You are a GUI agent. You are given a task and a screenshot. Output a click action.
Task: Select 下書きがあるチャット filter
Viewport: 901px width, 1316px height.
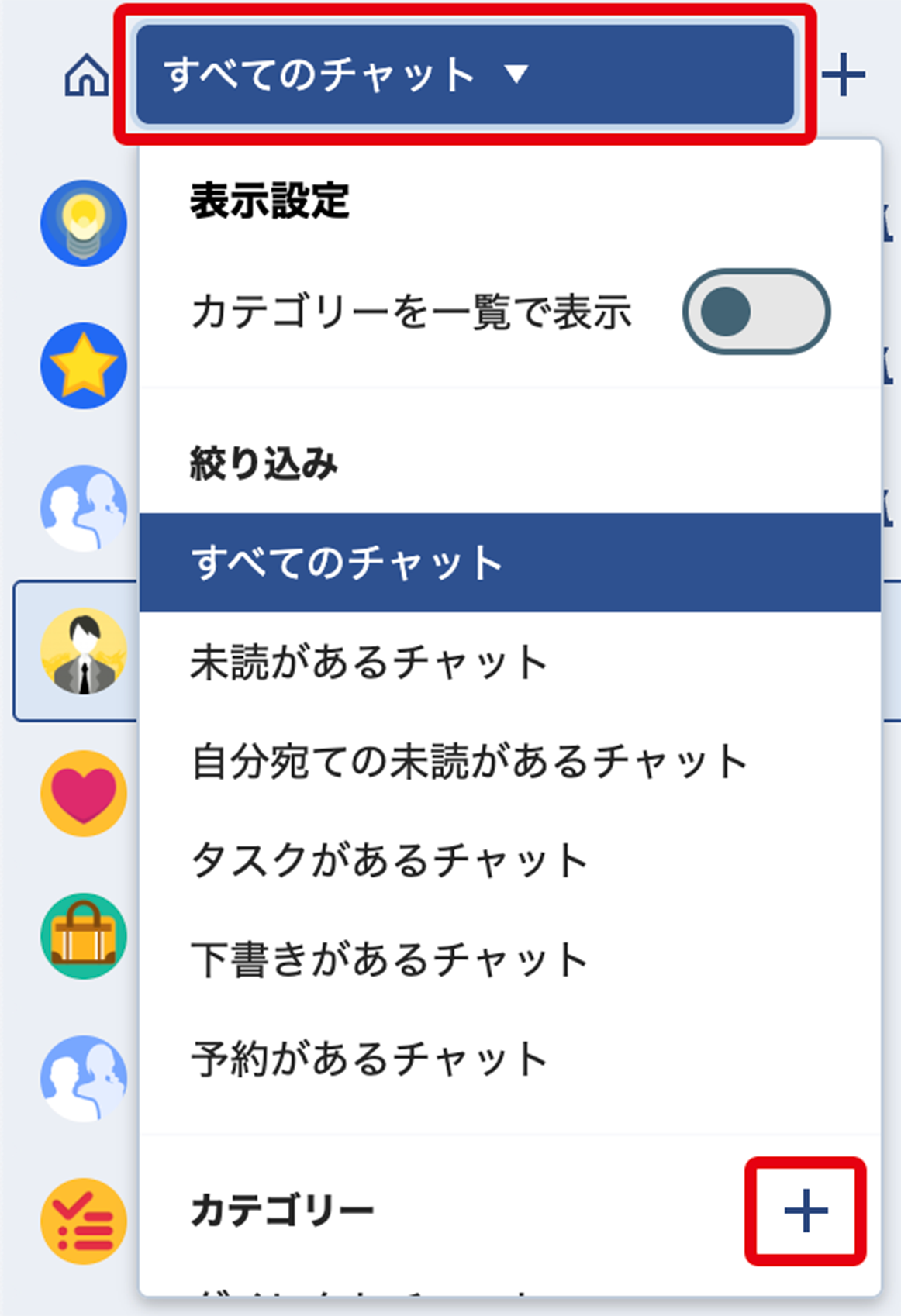tap(388, 959)
